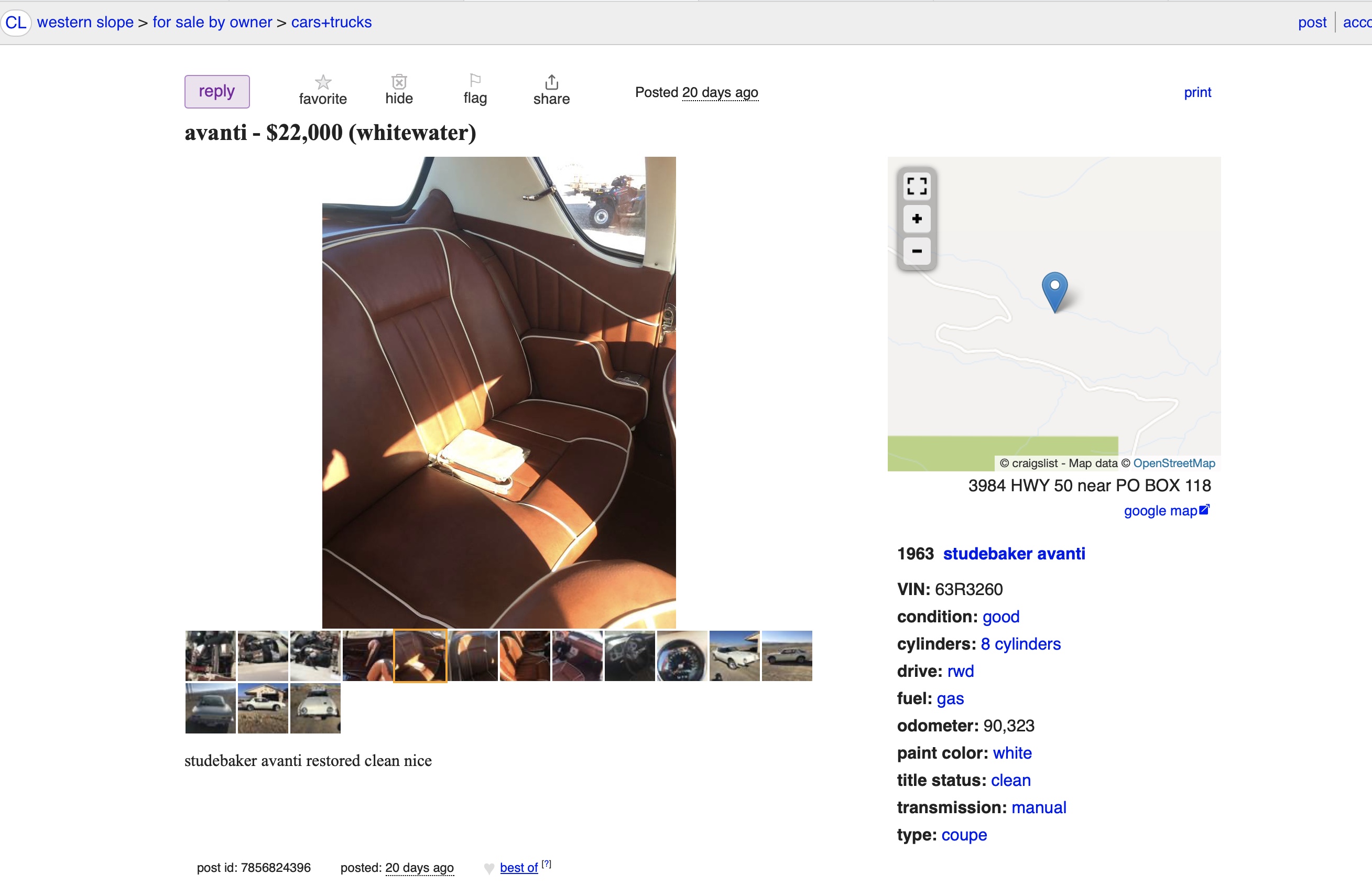
Task: Open the CL home logo link
Action: 16,23
